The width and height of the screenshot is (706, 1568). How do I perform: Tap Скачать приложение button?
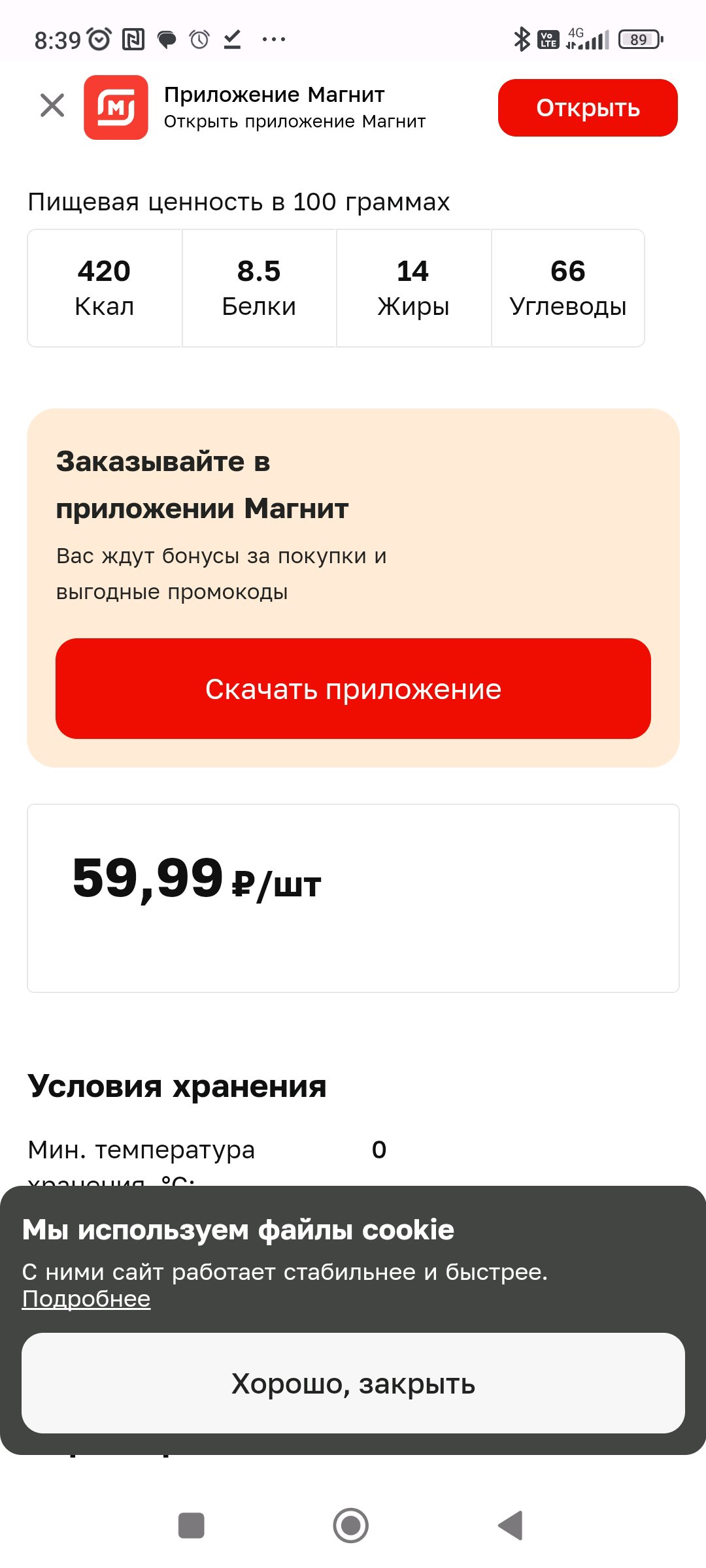353,689
